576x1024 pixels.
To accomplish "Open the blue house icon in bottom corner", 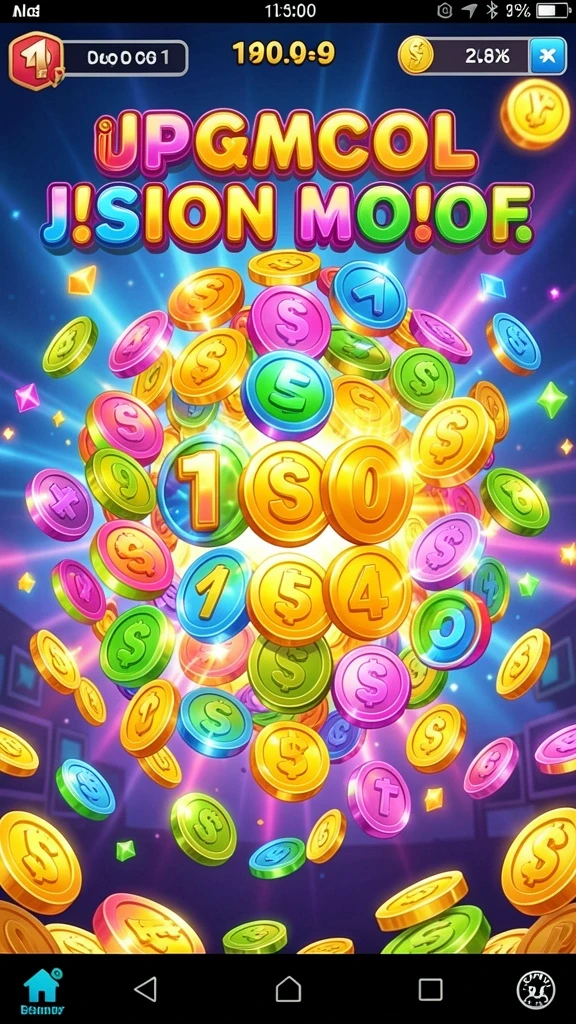I will tap(40, 985).
